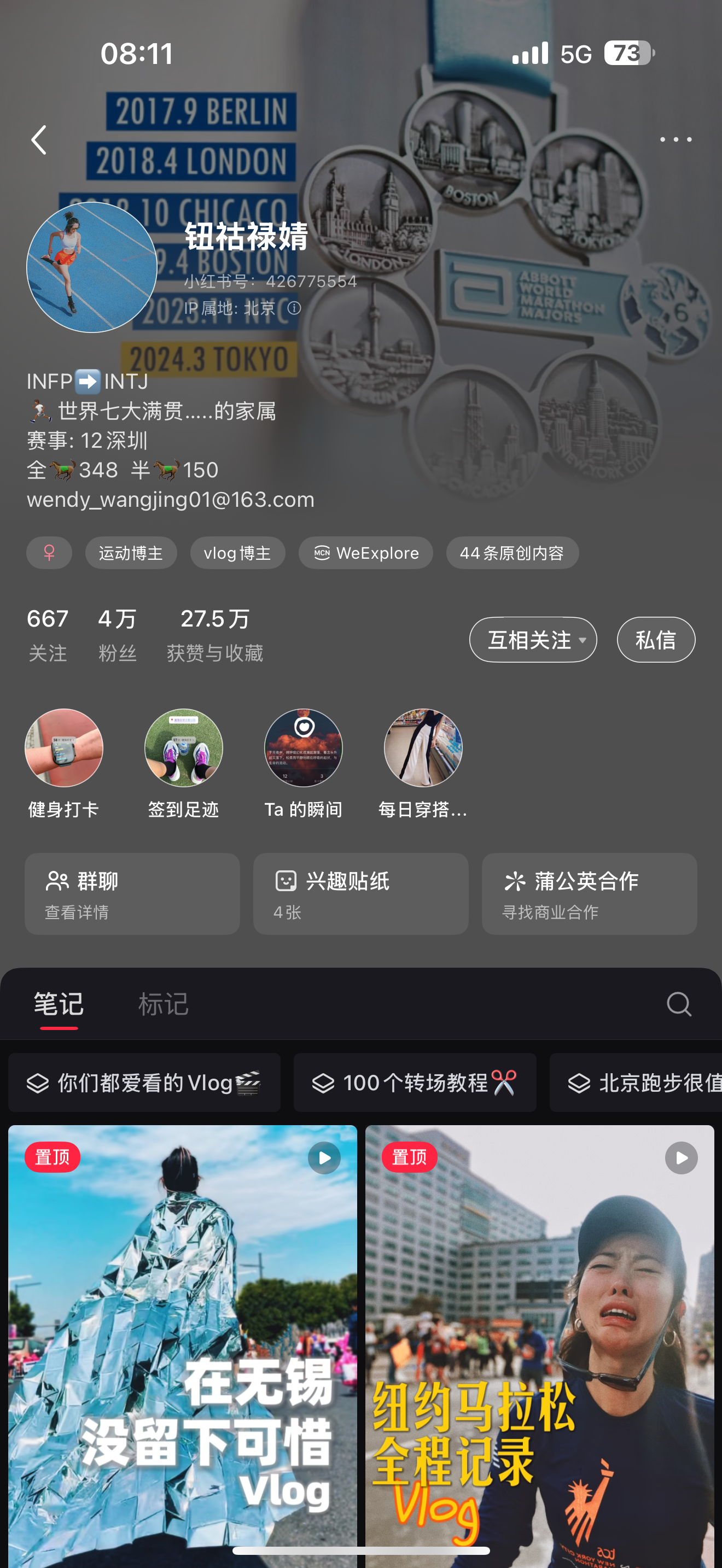
Task: Play the 纽约马拉松全程记录 Vlog video
Action: coord(539,1339)
